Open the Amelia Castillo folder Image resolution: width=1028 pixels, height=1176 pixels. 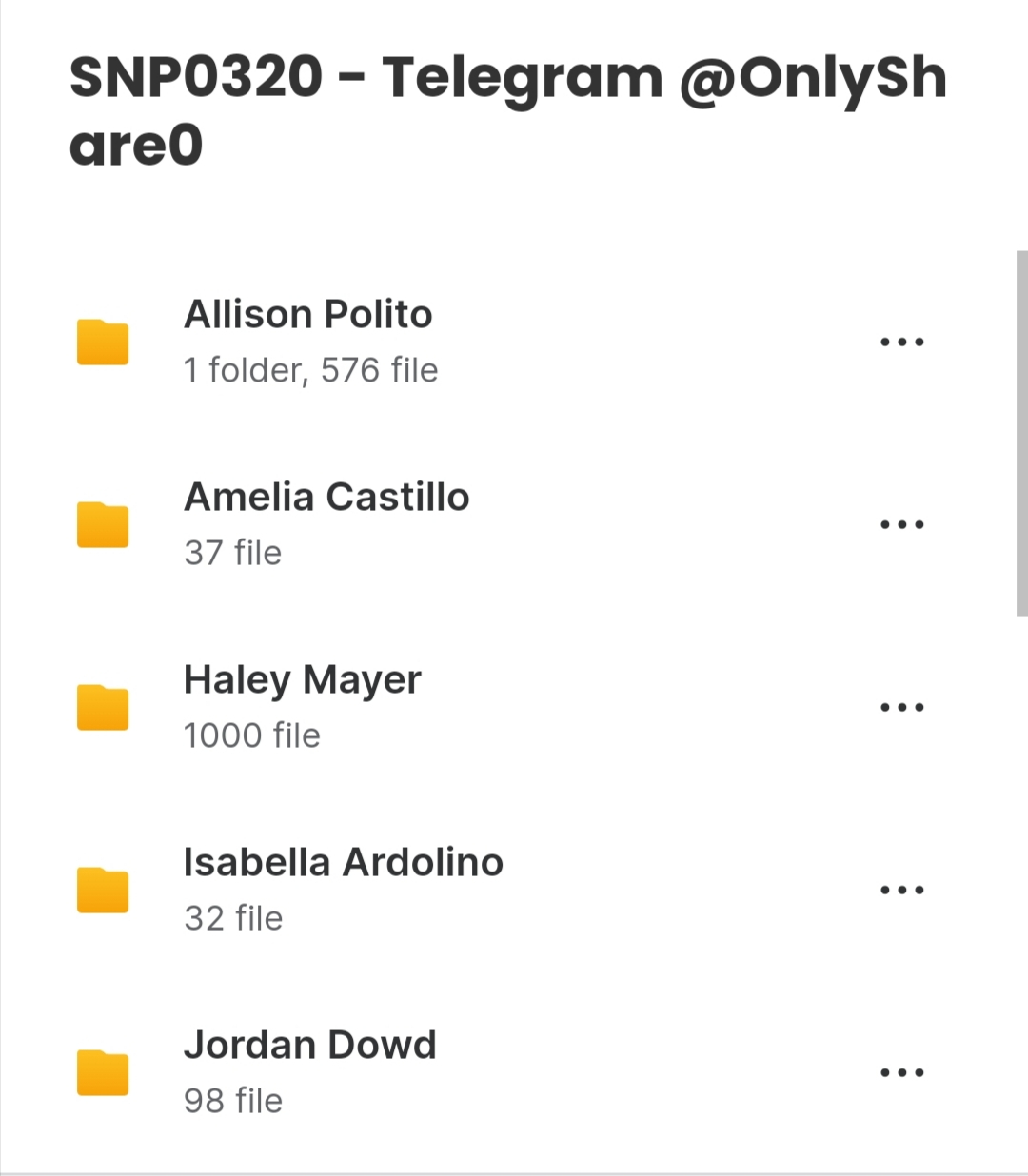coord(326,499)
